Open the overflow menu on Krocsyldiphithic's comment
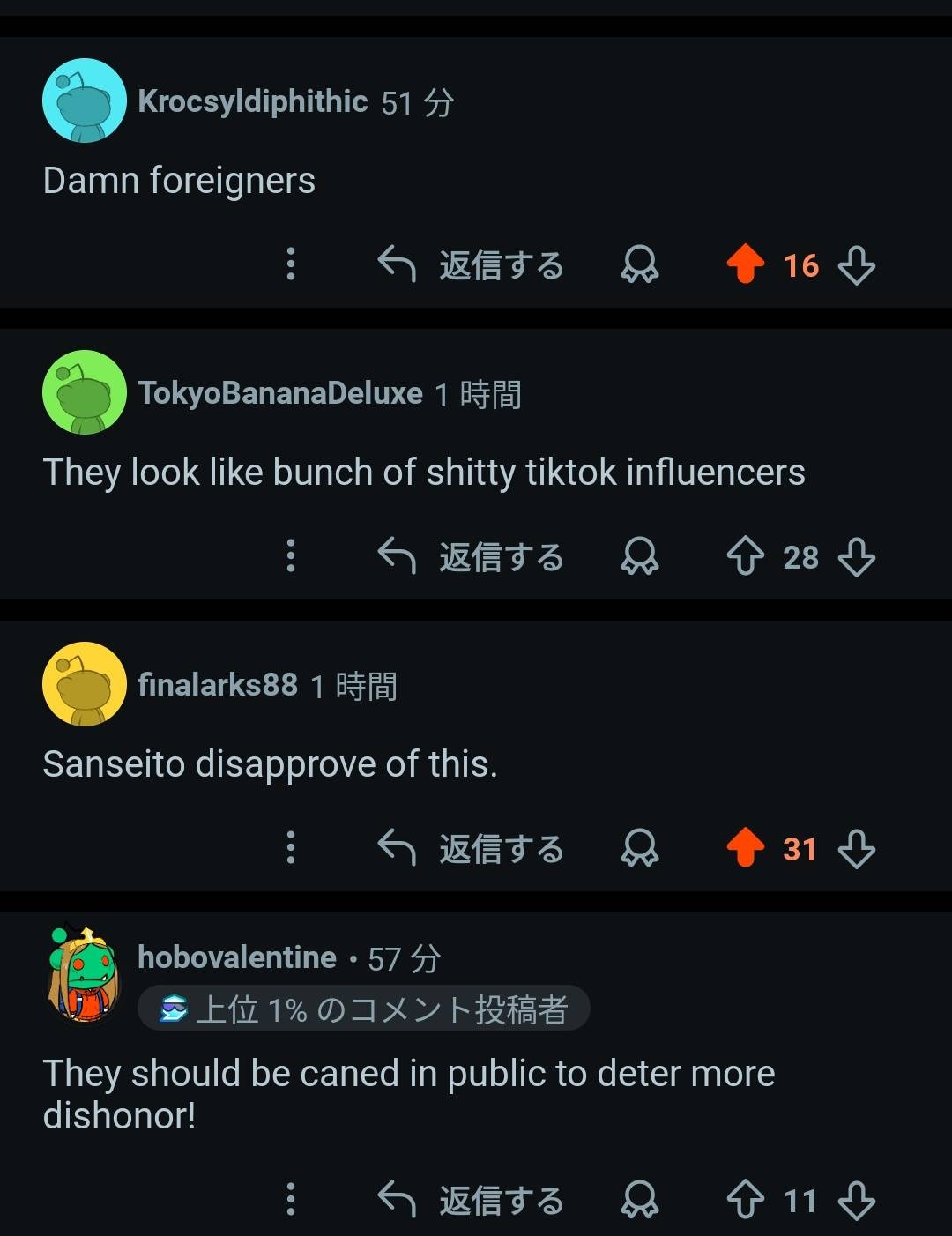This screenshot has height=1236, width=952. click(x=291, y=265)
